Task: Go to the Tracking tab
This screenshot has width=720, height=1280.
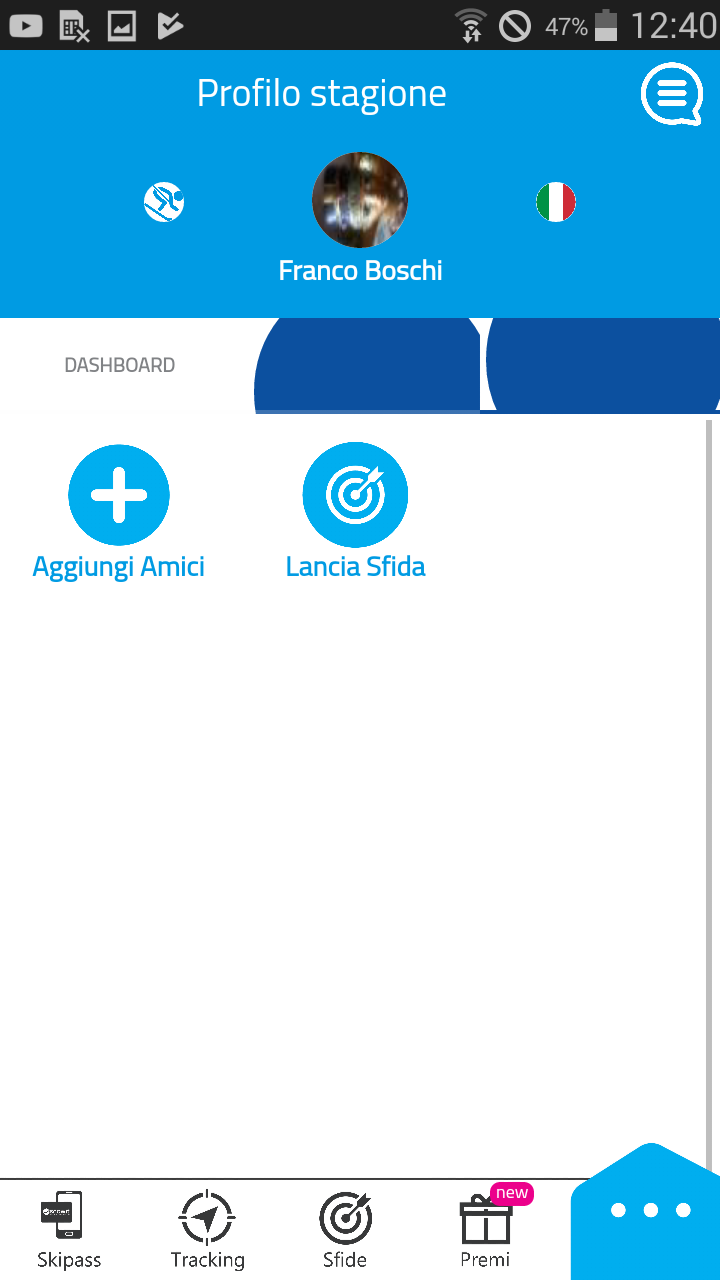Action: pos(207,1230)
